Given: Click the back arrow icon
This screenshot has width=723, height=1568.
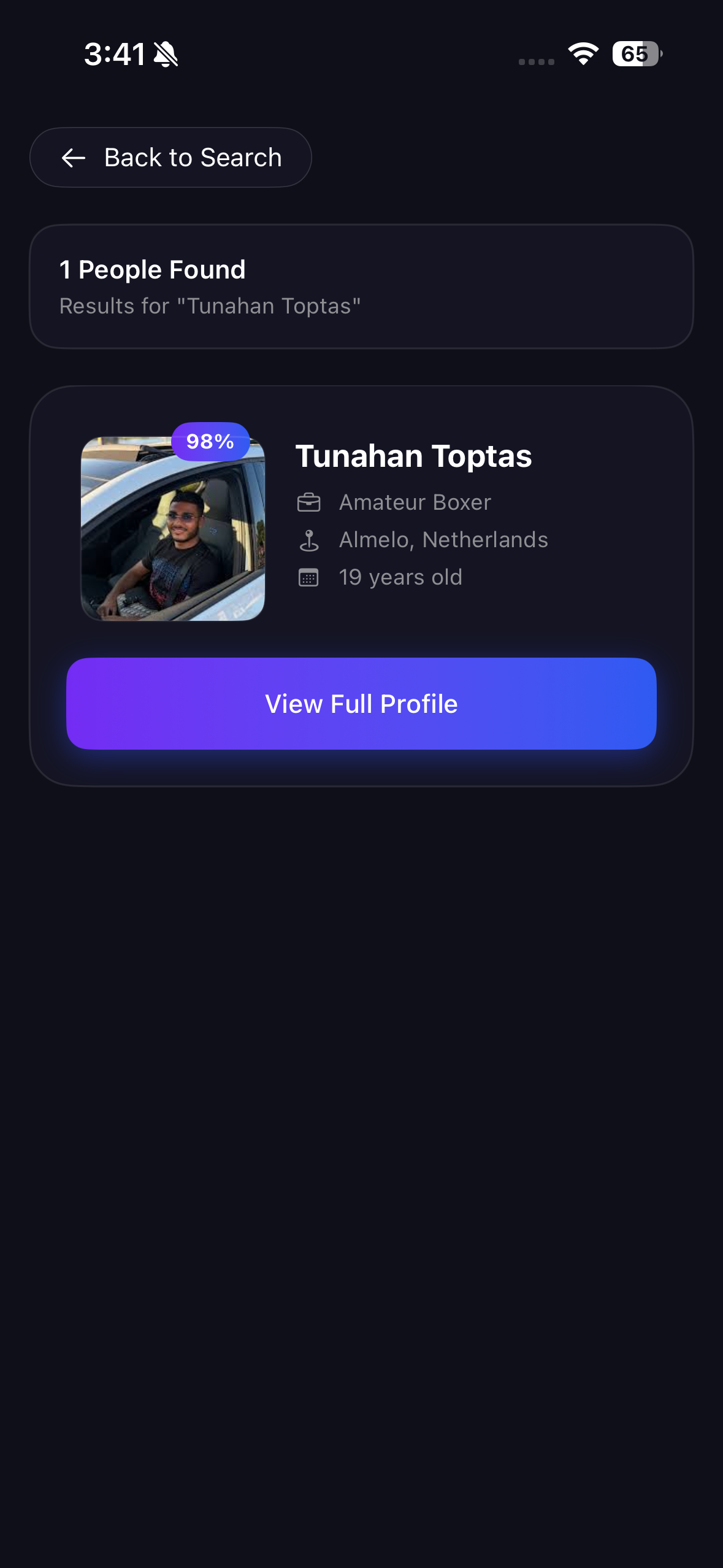Looking at the screenshot, I should pos(74,158).
